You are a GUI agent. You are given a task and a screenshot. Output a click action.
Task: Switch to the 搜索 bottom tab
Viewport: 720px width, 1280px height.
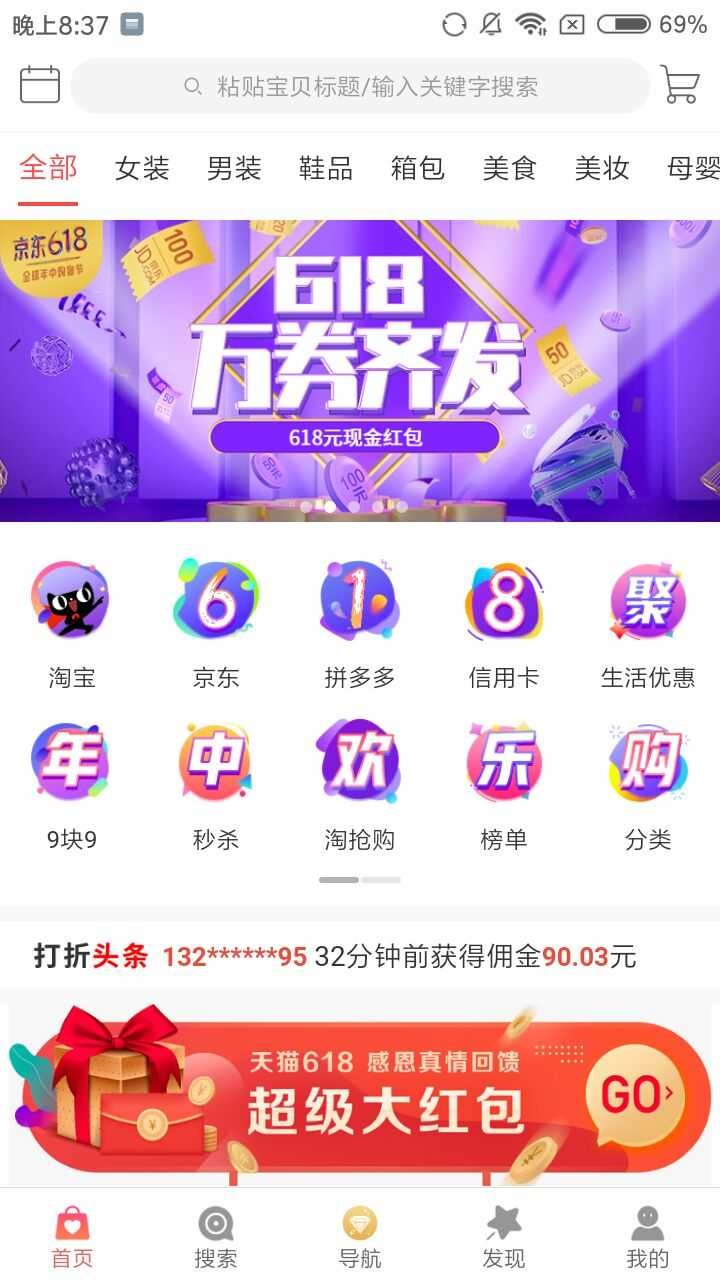coord(216,1236)
